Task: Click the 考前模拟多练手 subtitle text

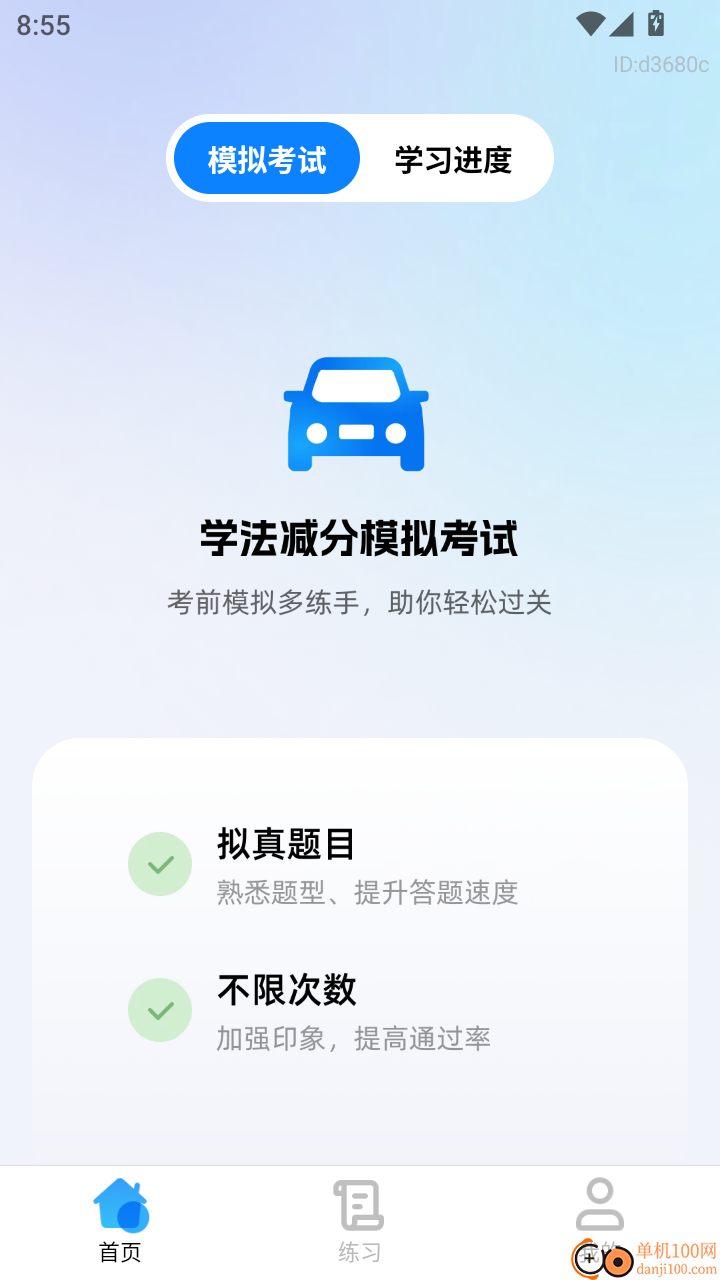Action: pyautogui.click(x=360, y=602)
